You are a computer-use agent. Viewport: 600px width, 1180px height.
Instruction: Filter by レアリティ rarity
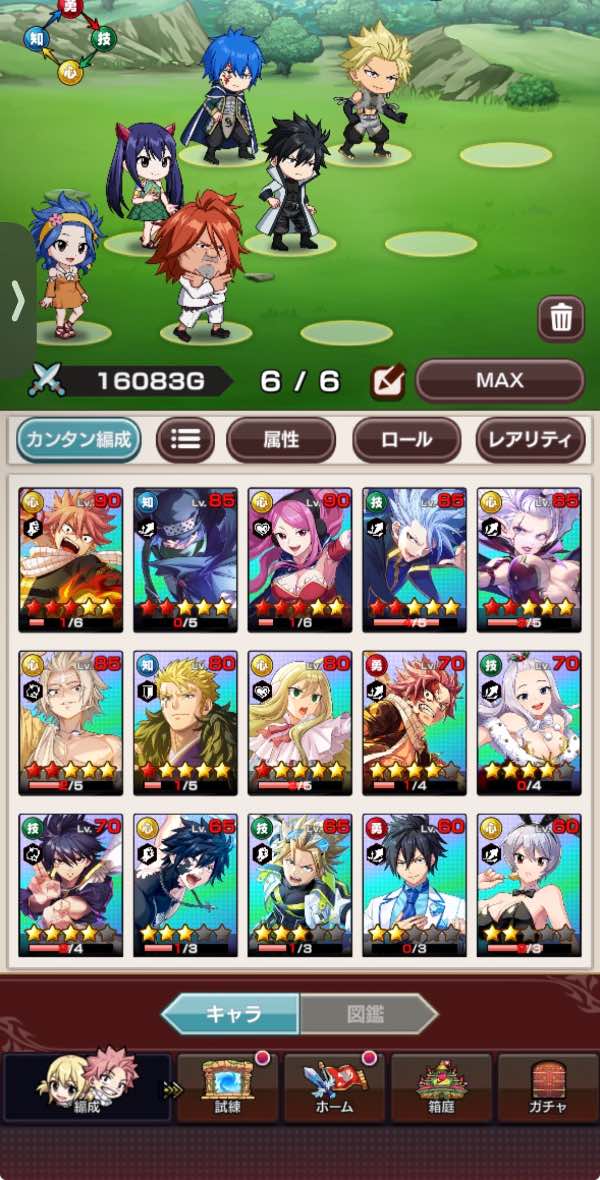pyautogui.click(x=530, y=440)
